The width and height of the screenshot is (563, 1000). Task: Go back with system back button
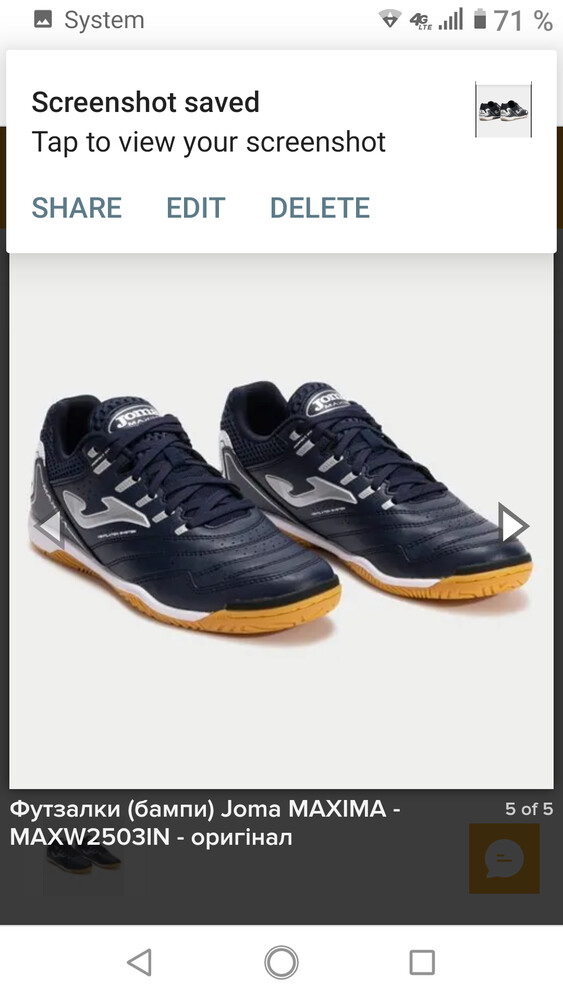[x=140, y=962]
